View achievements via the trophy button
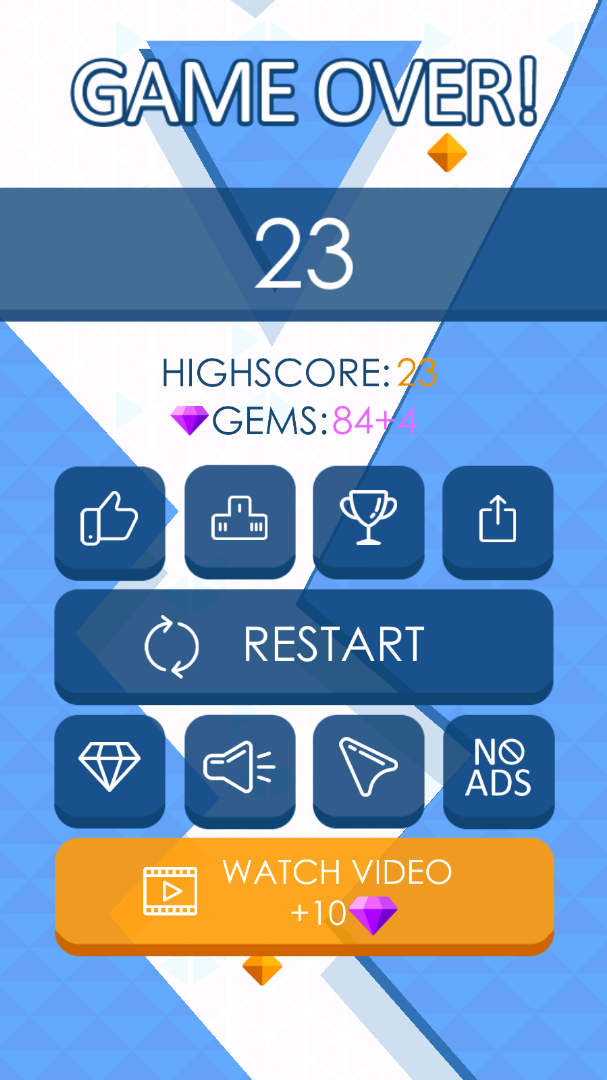The width and height of the screenshot is (607, 1080). coord(369,520)
